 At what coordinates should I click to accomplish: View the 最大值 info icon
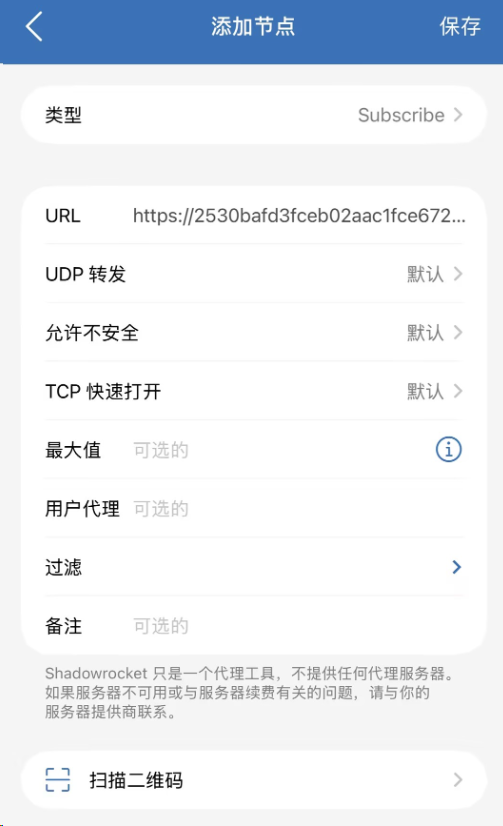[x=448, y=449]
